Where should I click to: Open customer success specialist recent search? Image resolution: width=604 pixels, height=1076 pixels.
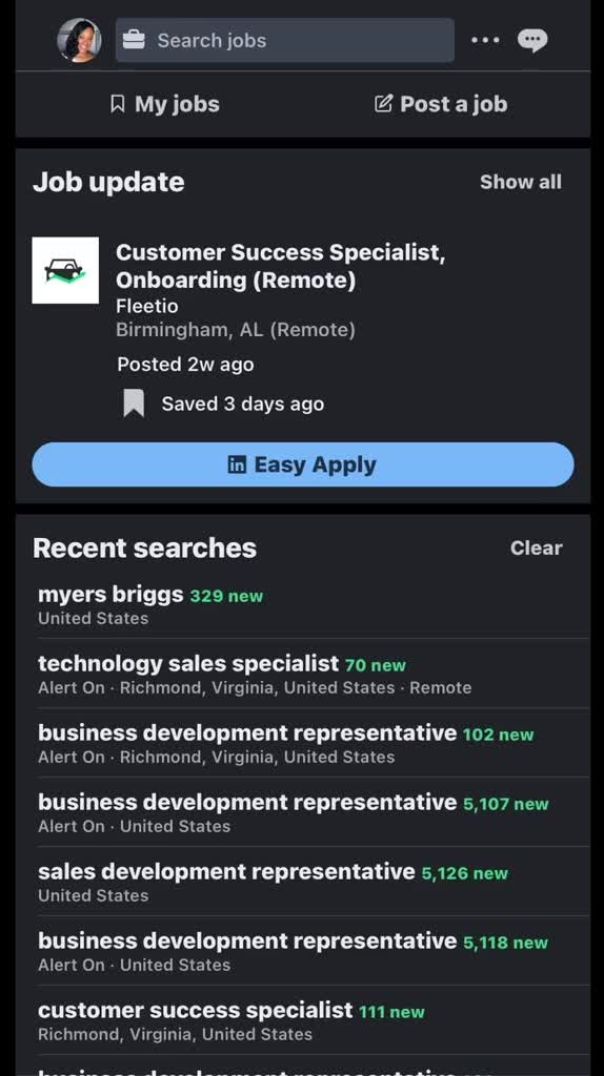click(303, 1020)
